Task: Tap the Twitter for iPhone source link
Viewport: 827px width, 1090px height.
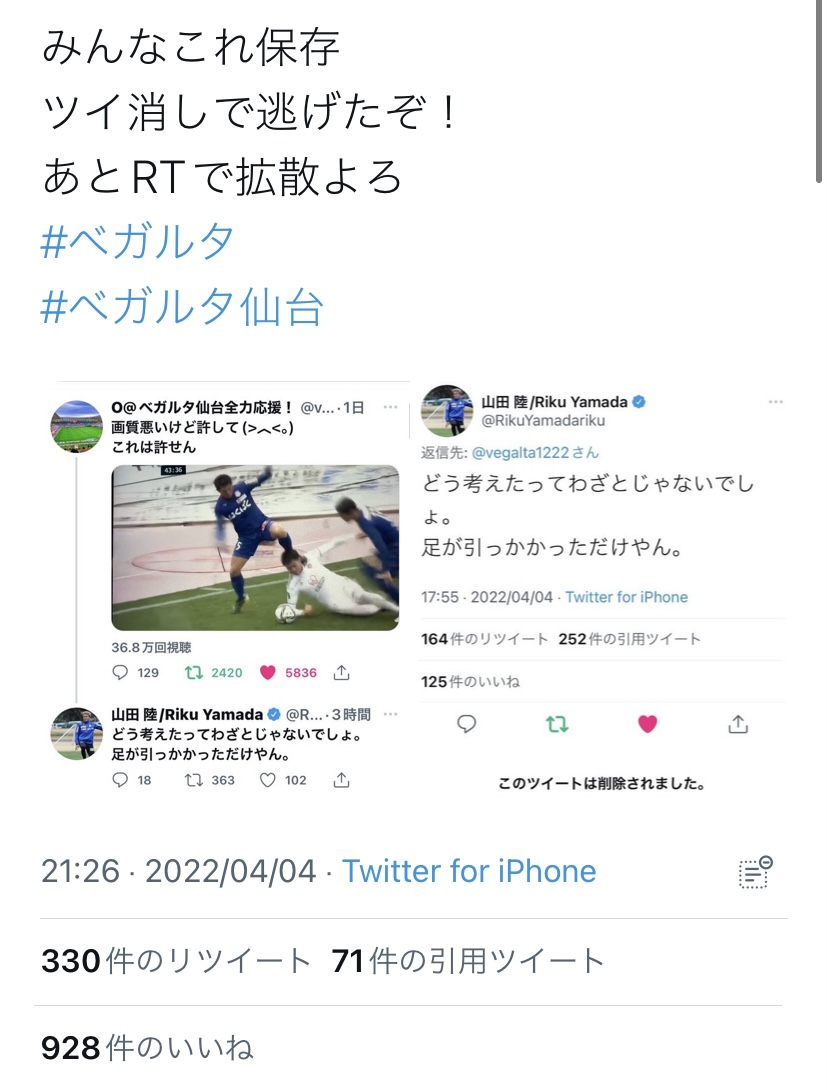Action: pyautogui.click(x=469, y=871)
